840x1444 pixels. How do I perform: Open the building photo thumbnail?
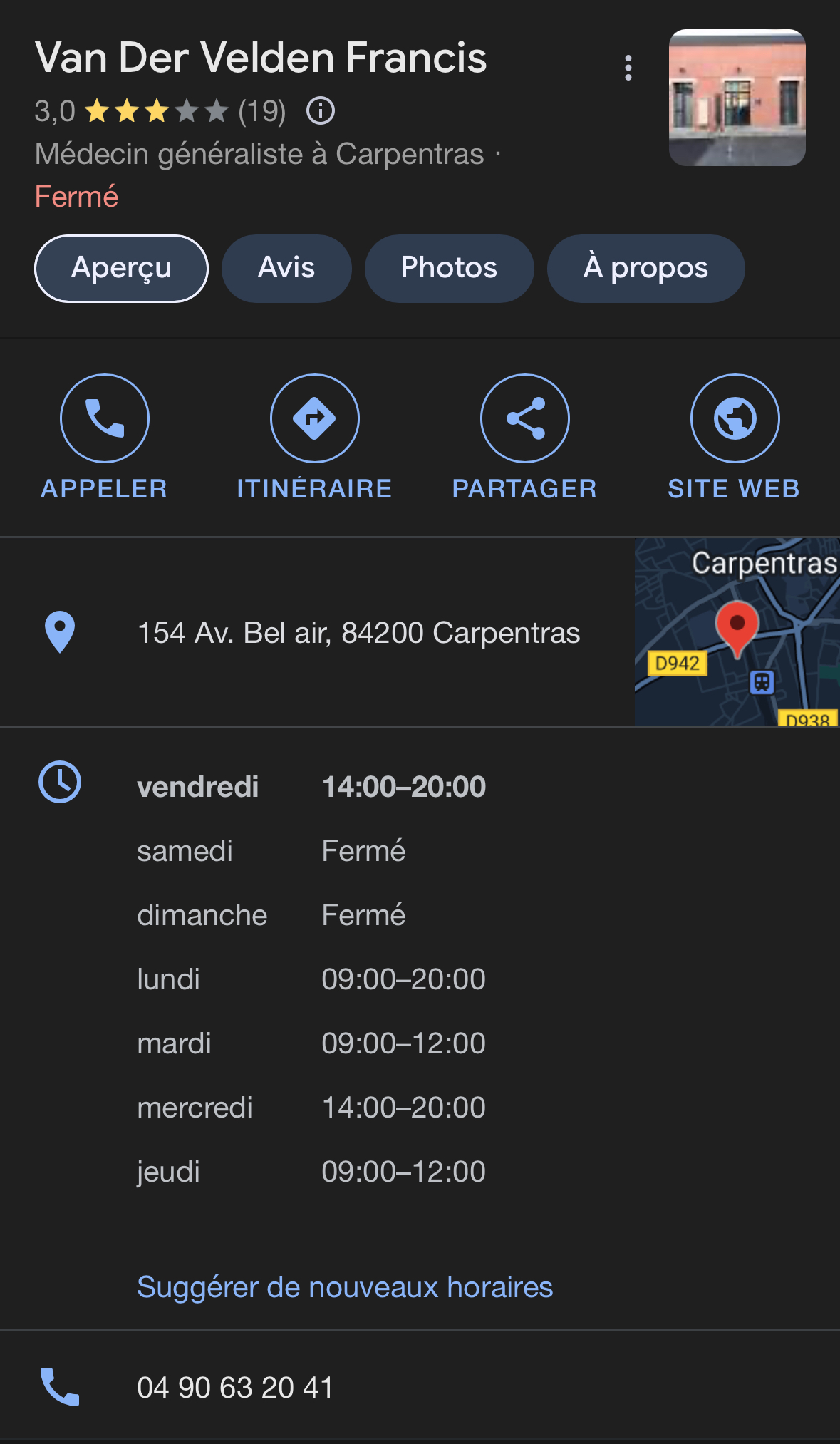coord(737,98)
